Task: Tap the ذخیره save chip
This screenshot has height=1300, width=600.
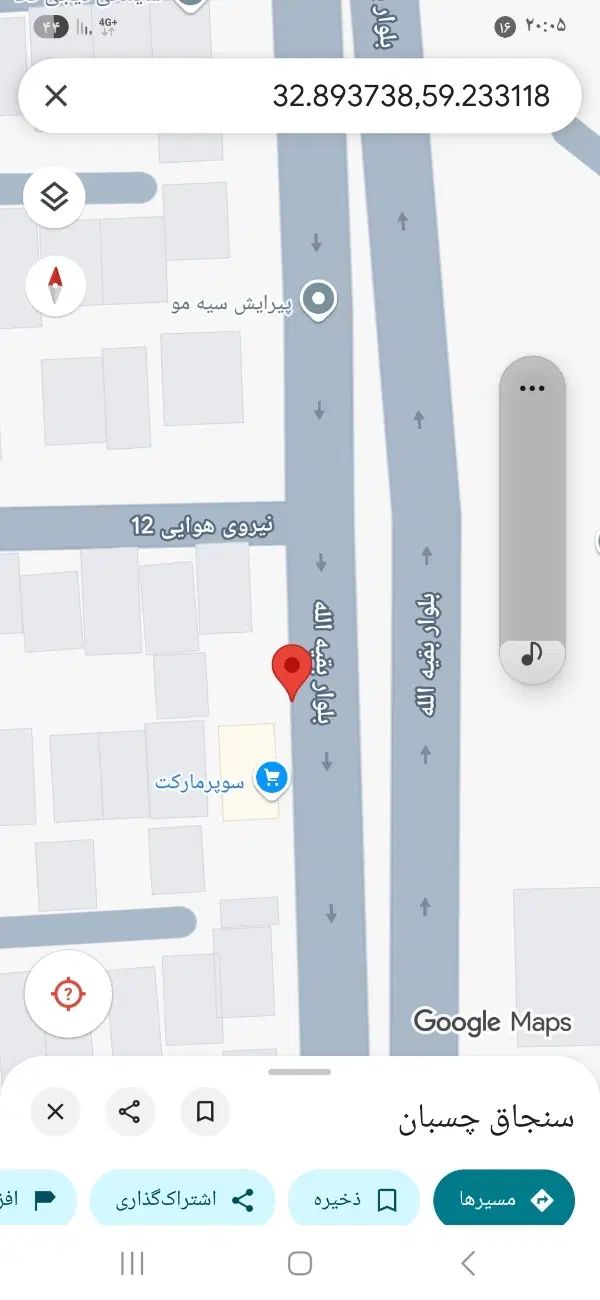Action: click(x=354, y=1199)
